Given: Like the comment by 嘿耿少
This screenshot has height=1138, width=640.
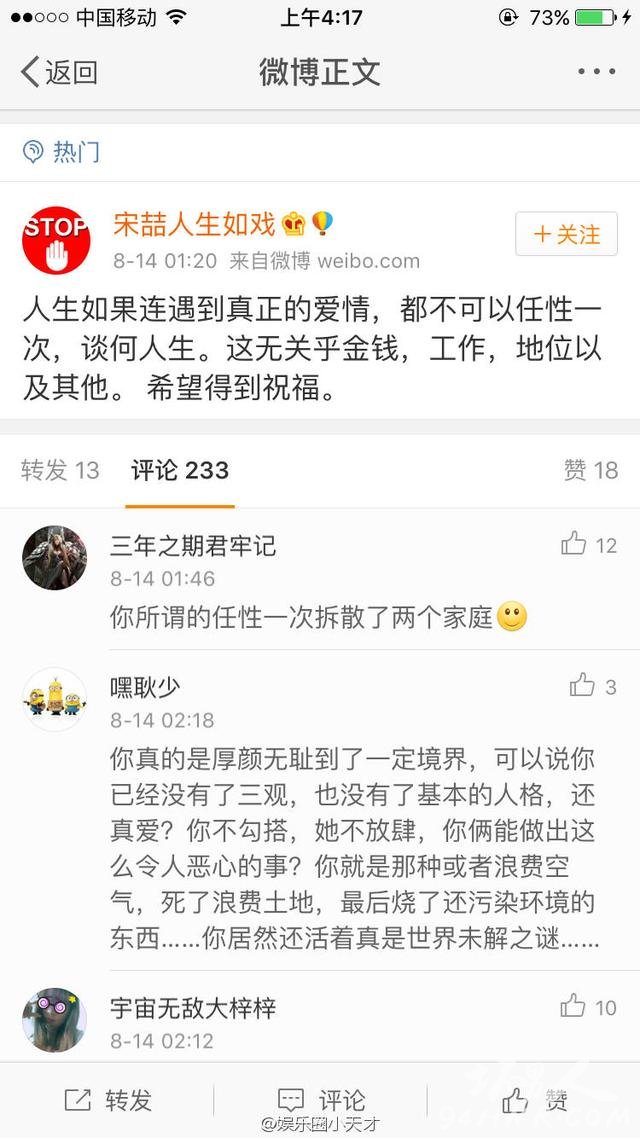Looking at the screenshot, I should click(593, 685).
